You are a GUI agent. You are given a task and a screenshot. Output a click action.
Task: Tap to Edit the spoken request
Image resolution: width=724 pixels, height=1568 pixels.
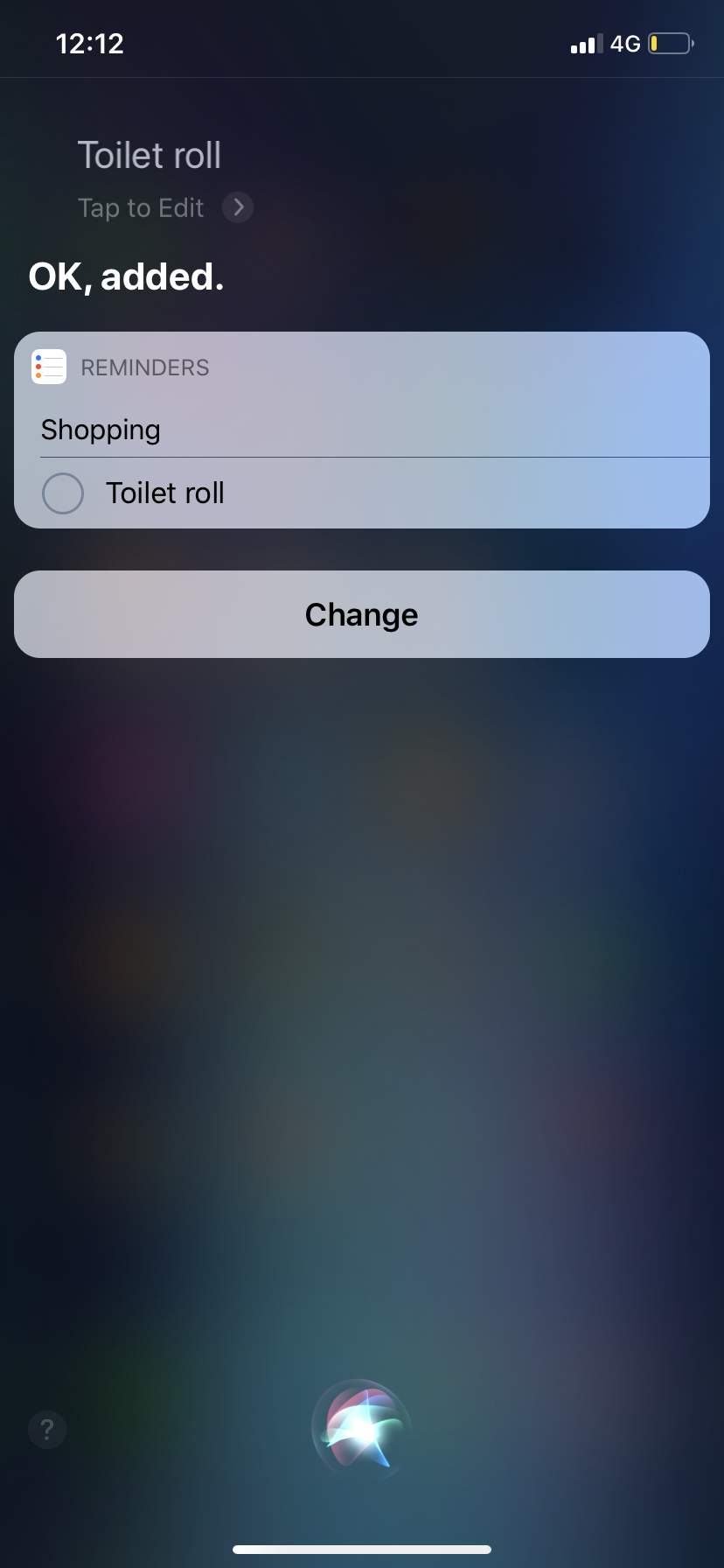click(x=165, y=207)
